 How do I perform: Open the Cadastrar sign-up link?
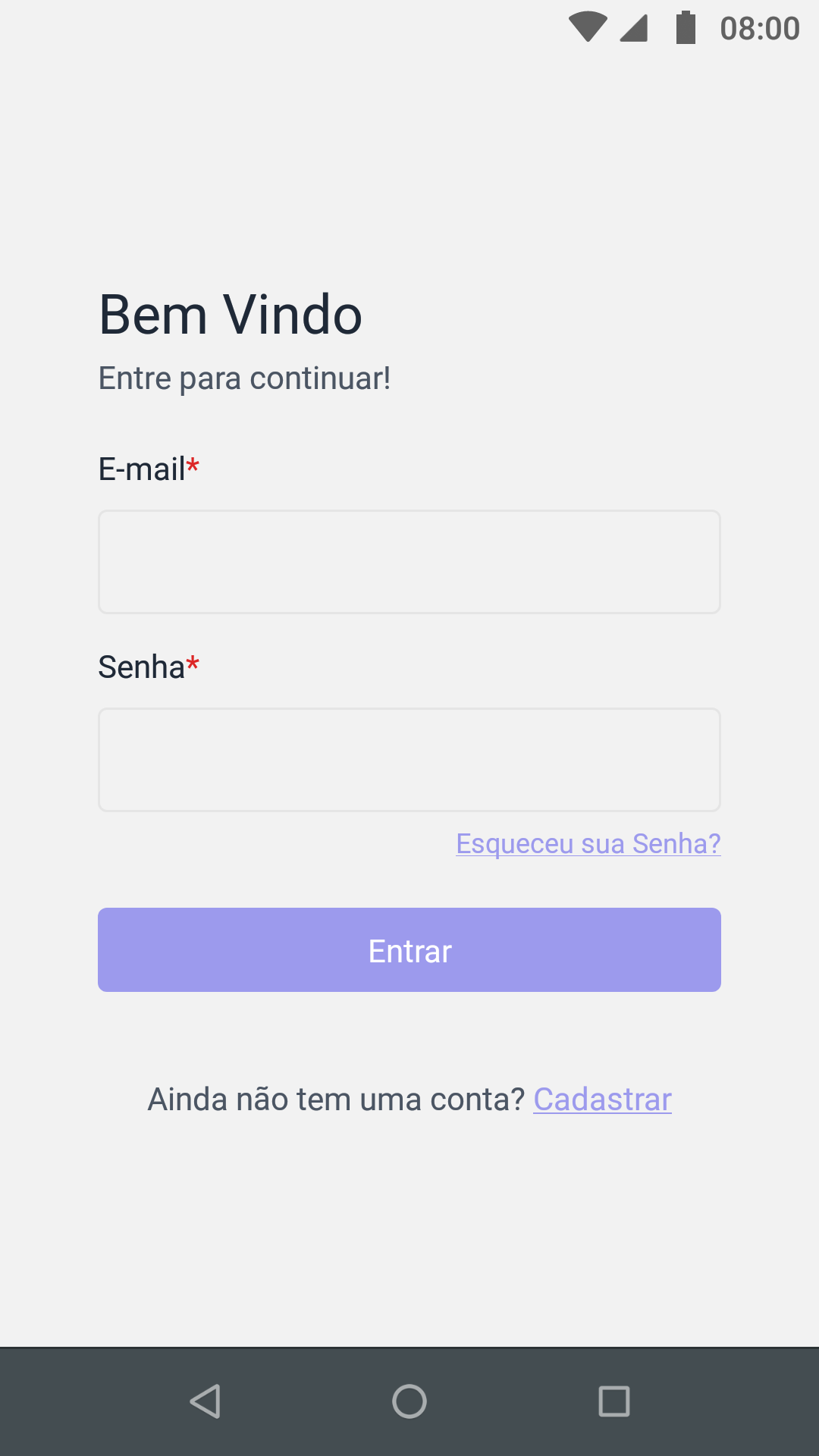[602, 1100]
